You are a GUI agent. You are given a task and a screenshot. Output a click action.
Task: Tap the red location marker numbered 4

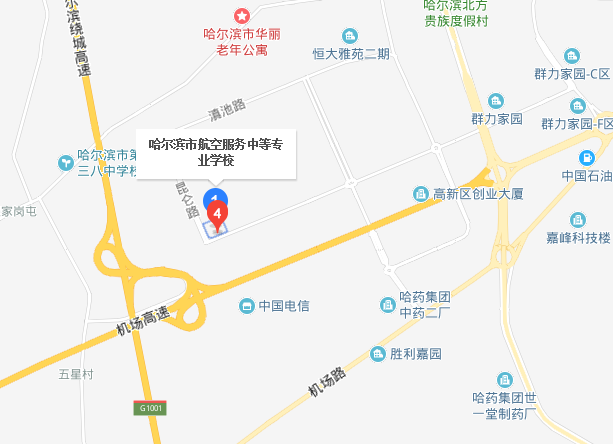coord(219,212)
